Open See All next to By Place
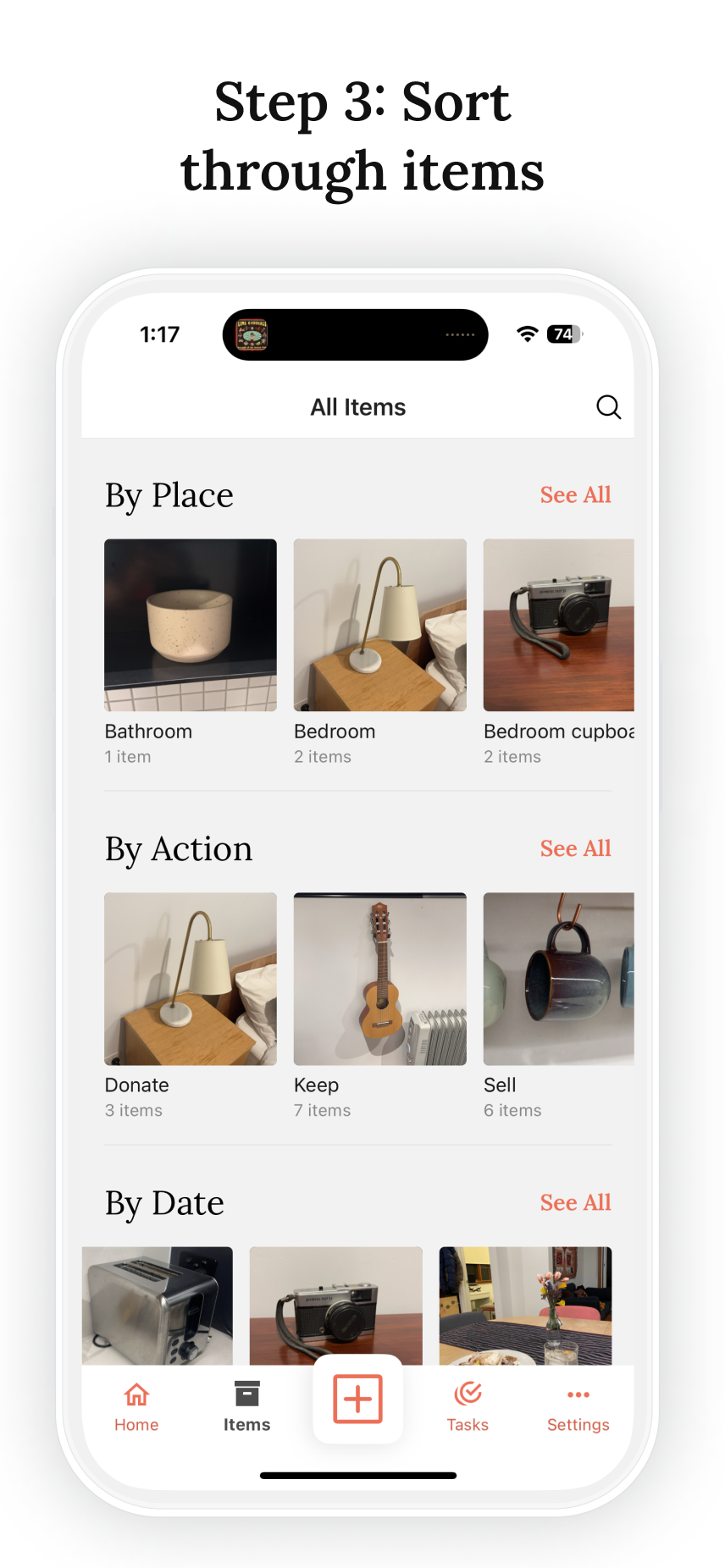725x1568 pixels. [575, 494]
